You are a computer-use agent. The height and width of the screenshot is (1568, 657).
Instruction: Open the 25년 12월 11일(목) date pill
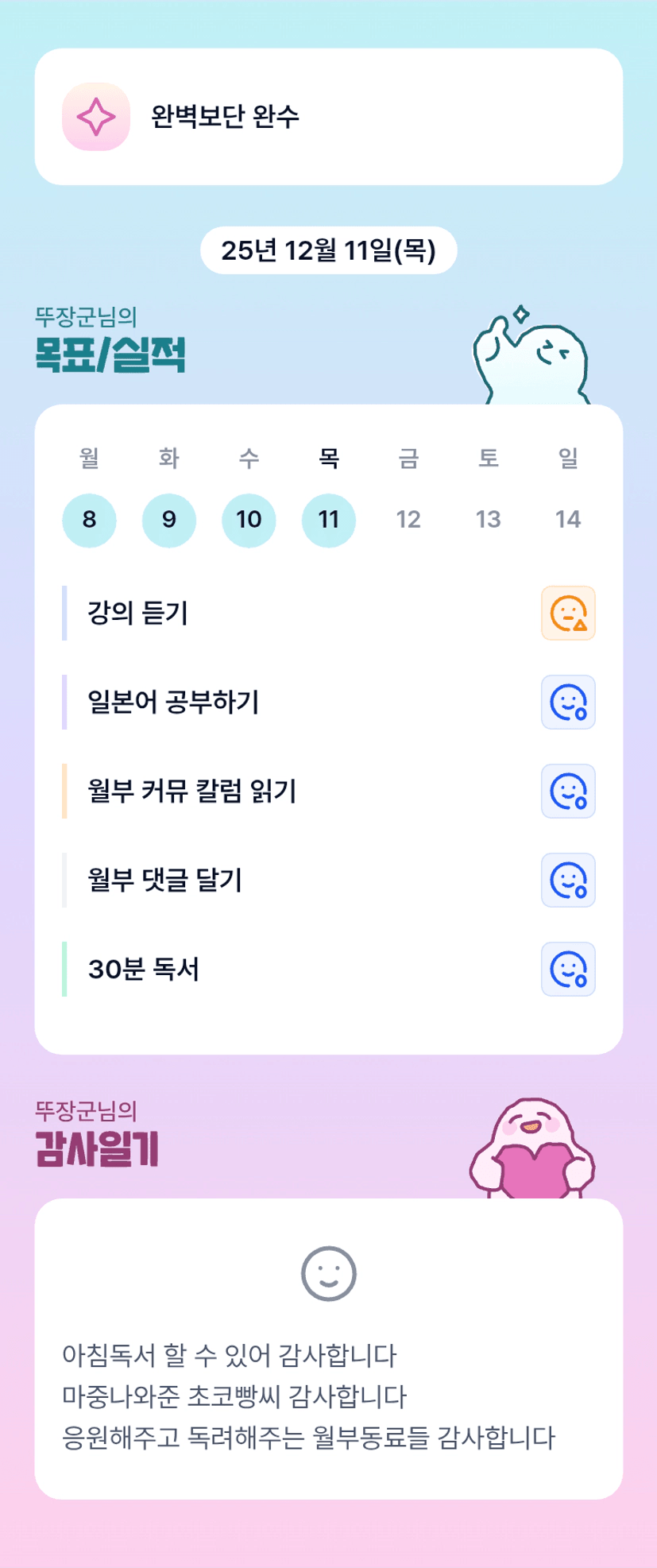click(x=329, y=250)
